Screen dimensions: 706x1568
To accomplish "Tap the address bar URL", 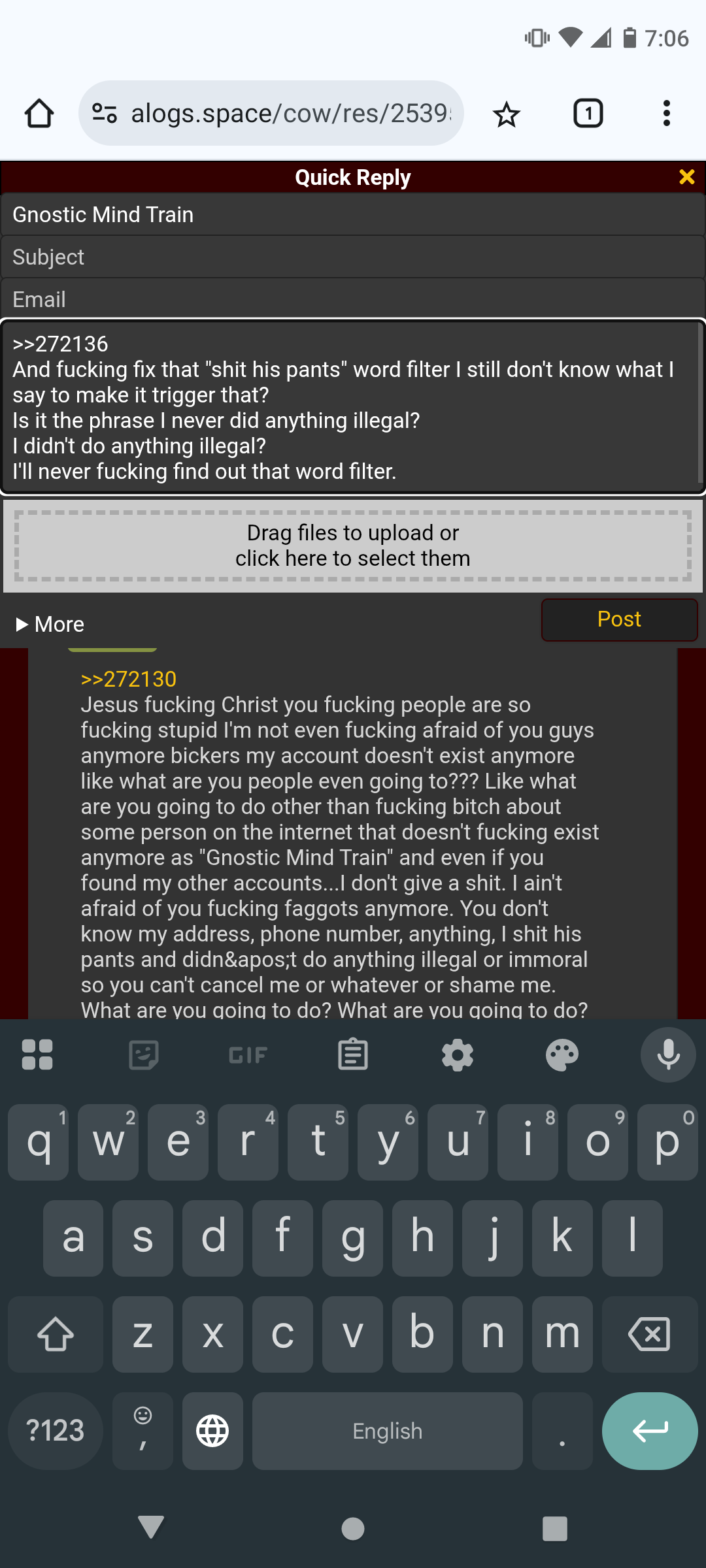I will (x=291, y=114).
